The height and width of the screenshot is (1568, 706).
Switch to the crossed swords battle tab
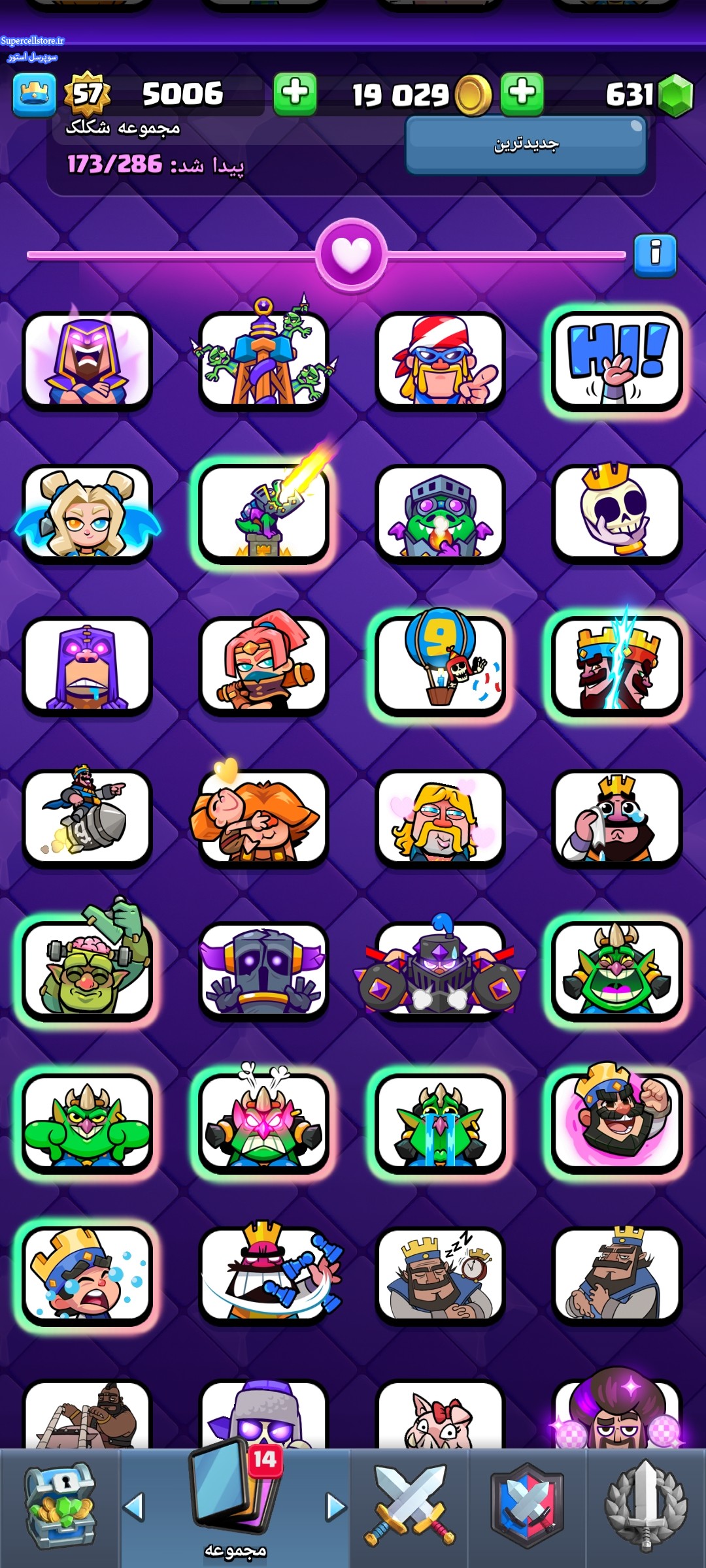tap(409, 1507)
